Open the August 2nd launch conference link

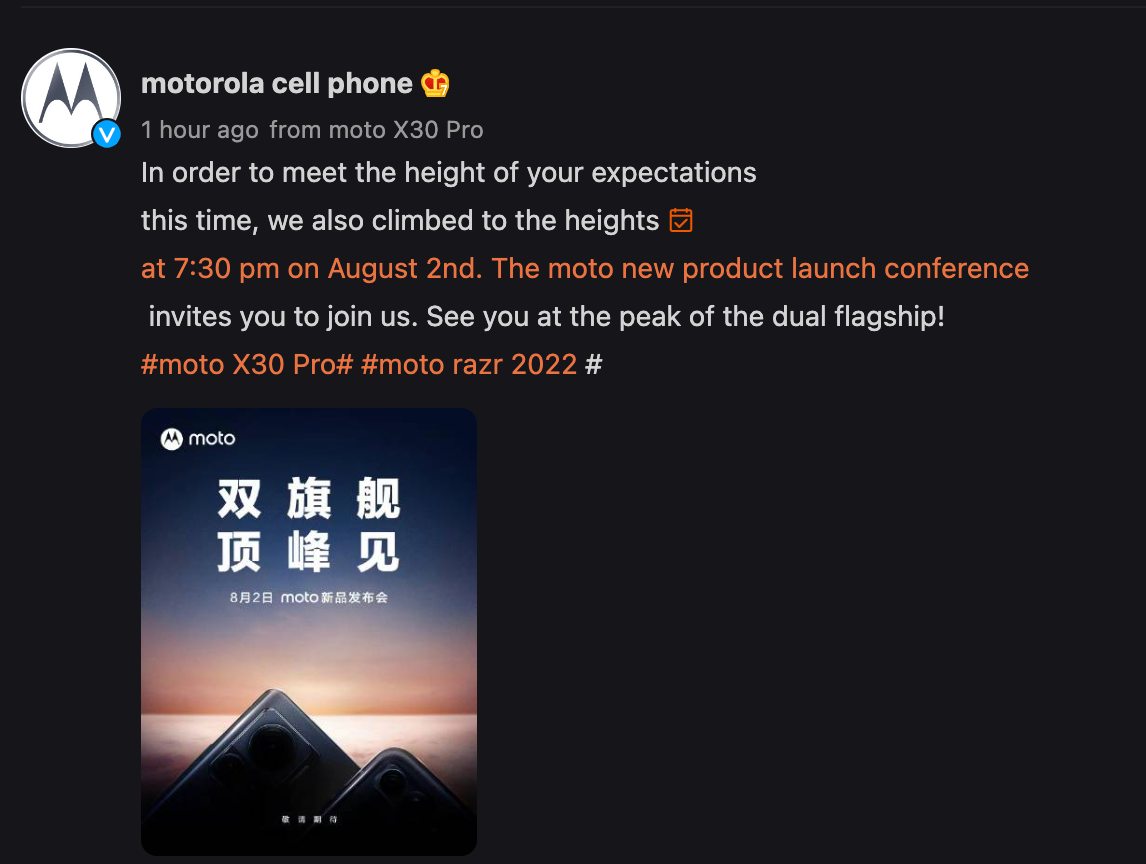584,269
